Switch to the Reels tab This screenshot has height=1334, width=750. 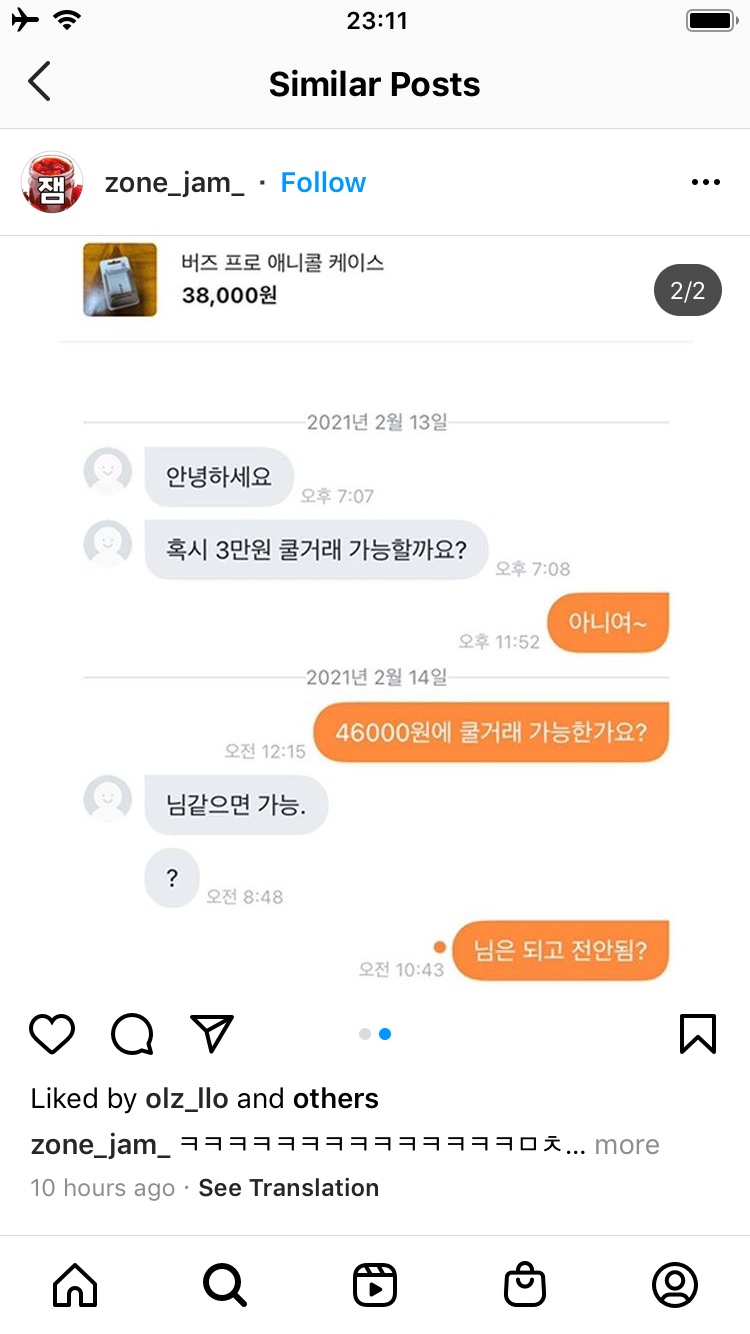(375, 1285)
